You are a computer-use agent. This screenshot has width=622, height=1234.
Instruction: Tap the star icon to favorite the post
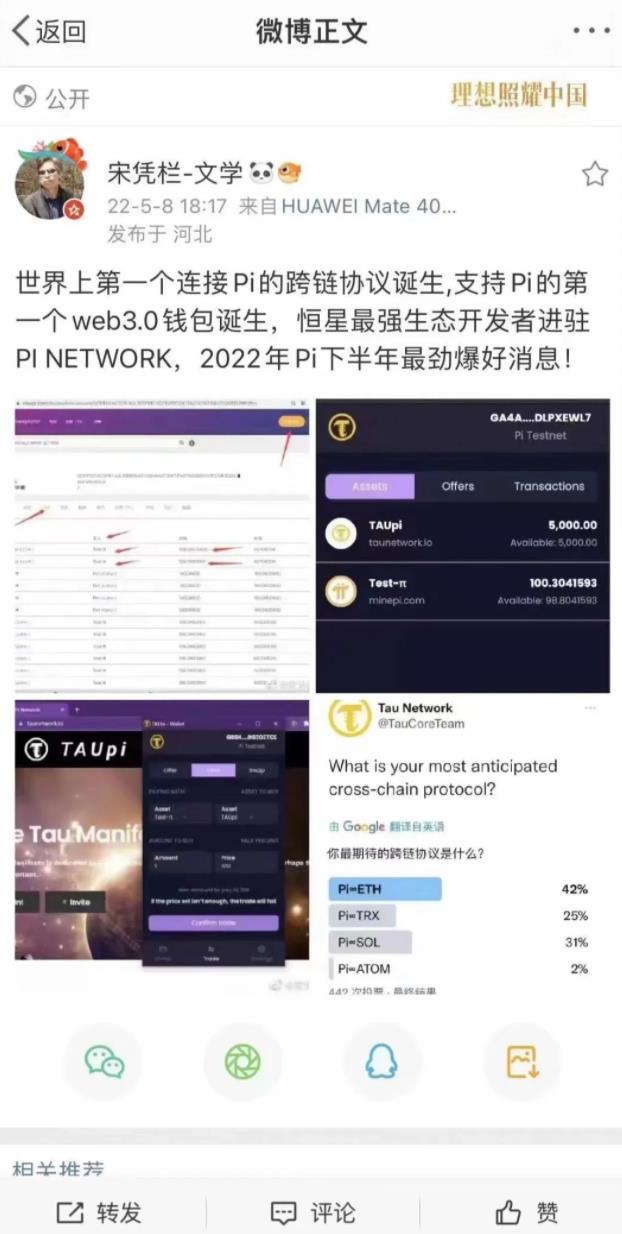click(595, 175)
